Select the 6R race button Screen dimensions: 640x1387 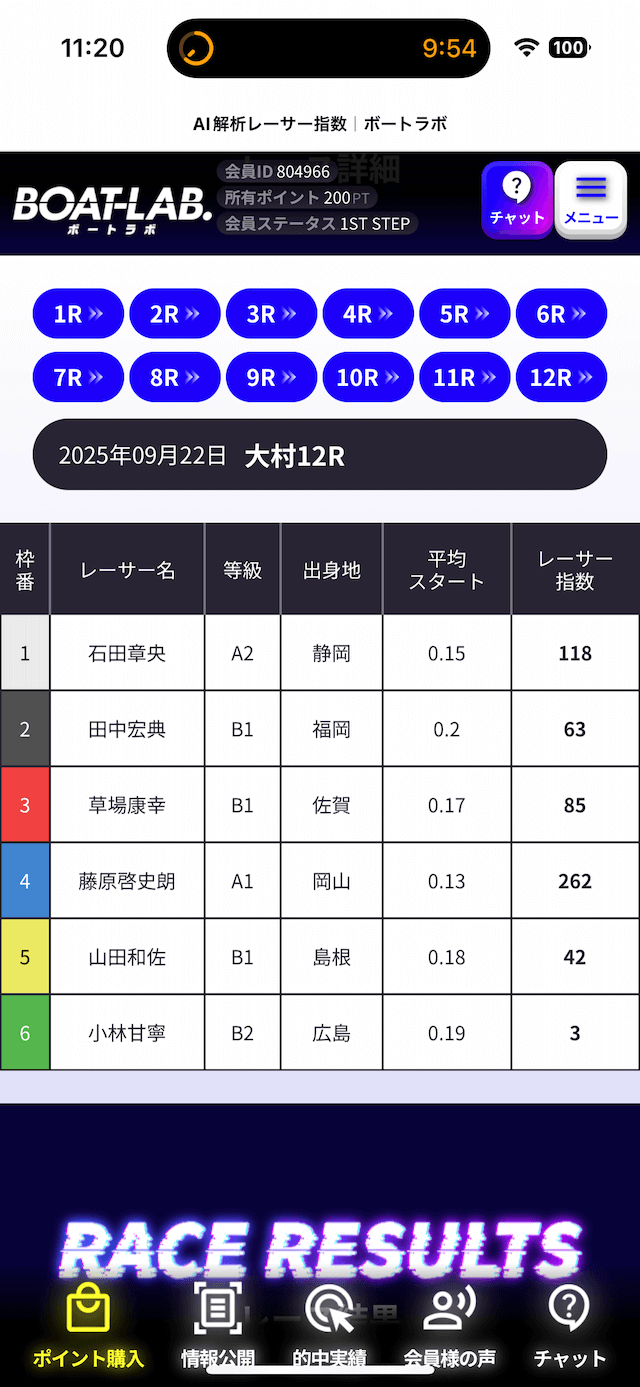tap(562, 314)
